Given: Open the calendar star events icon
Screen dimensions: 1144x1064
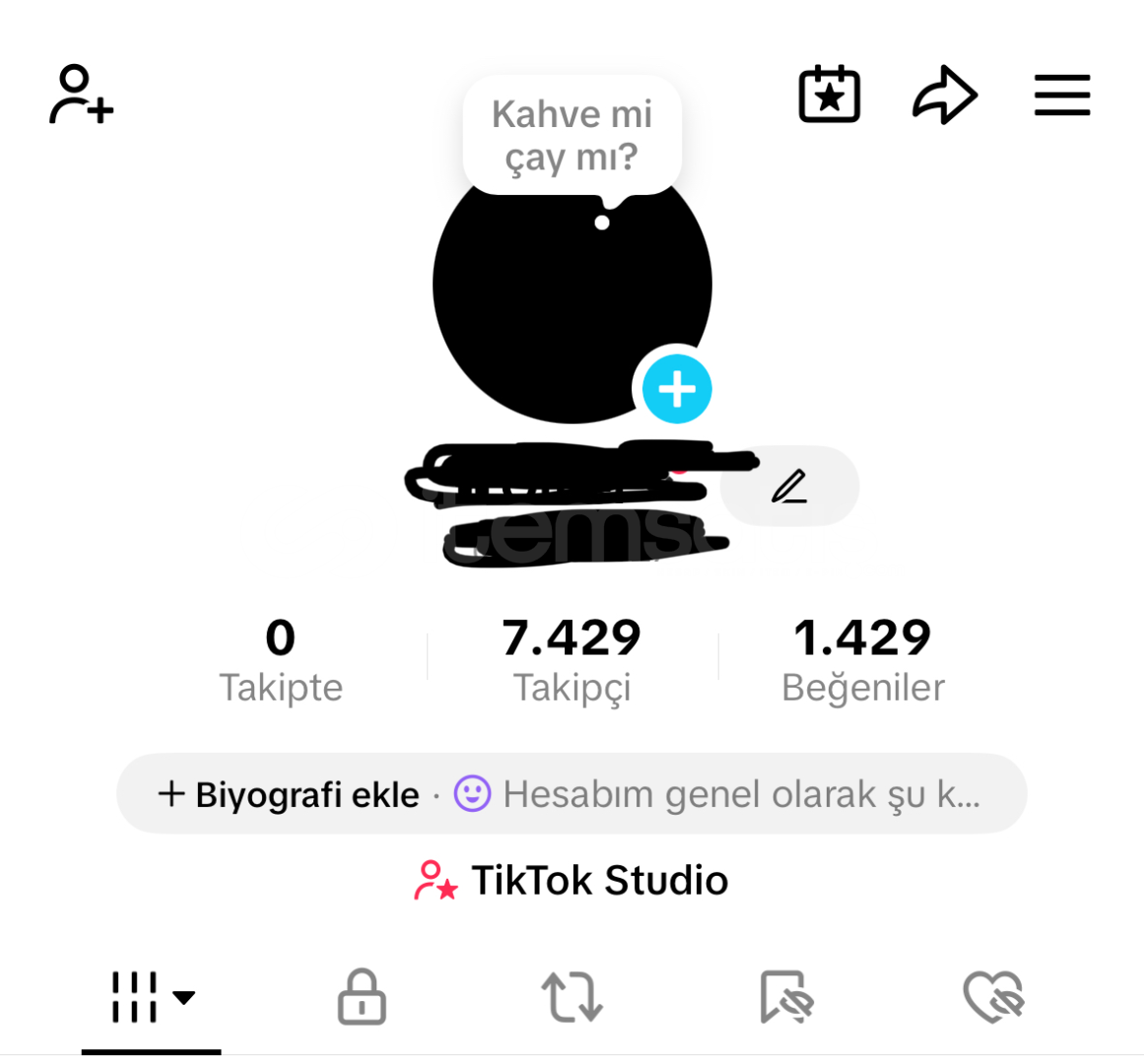Looking at the screenshot, I should (829, 95).
